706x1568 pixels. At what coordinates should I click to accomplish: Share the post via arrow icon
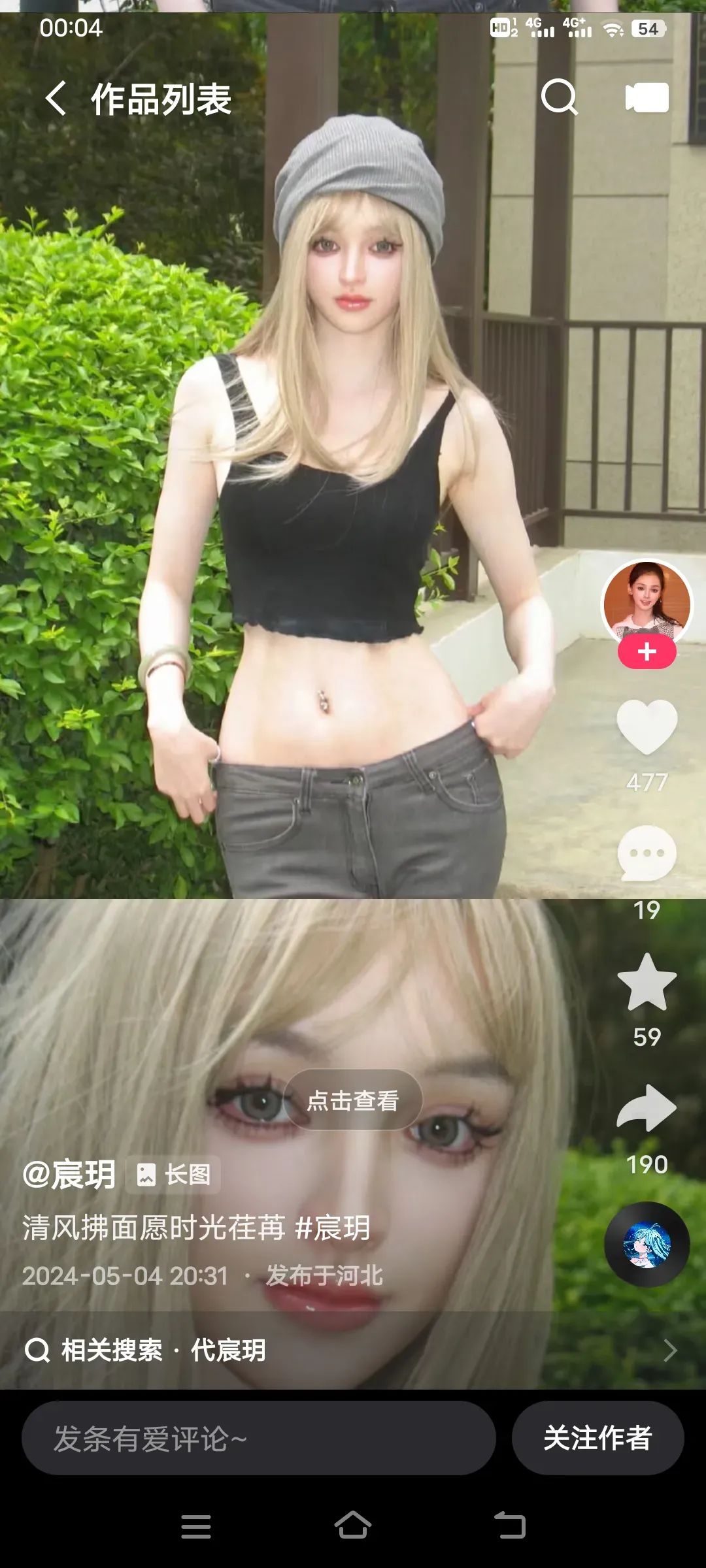pyautogui.click(x=647, y=1108)
